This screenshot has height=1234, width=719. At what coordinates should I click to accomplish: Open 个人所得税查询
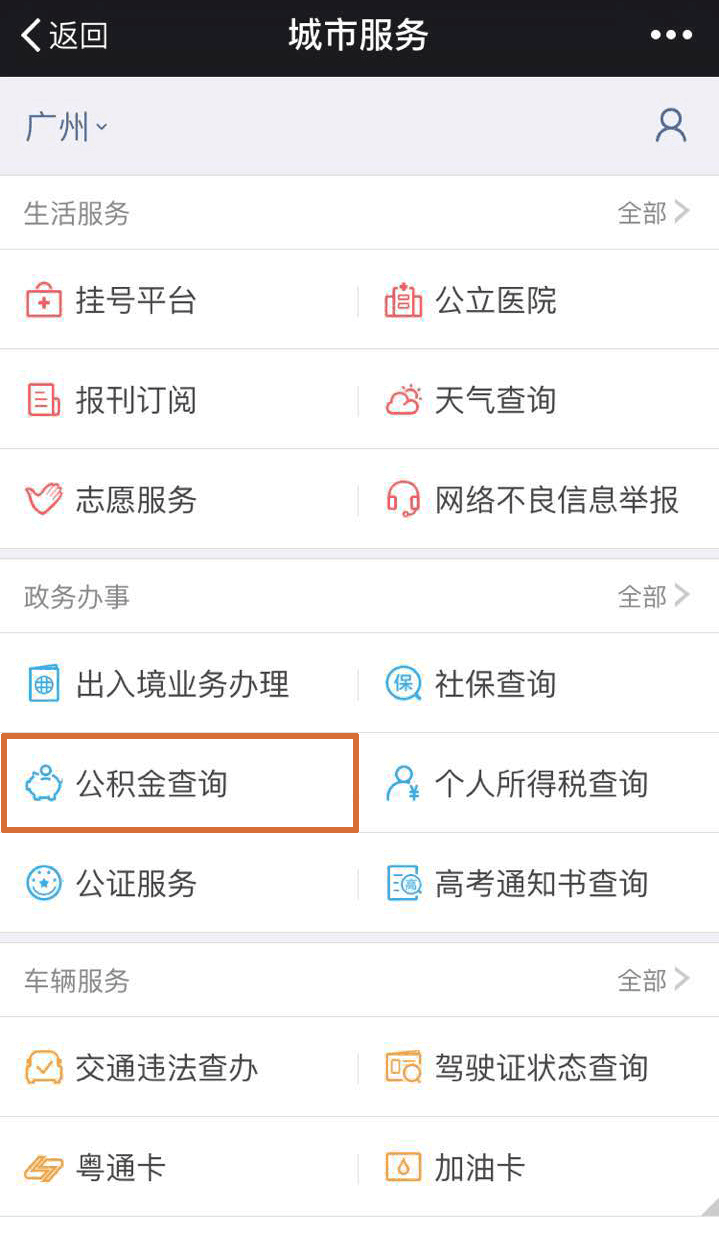(540, 783)
